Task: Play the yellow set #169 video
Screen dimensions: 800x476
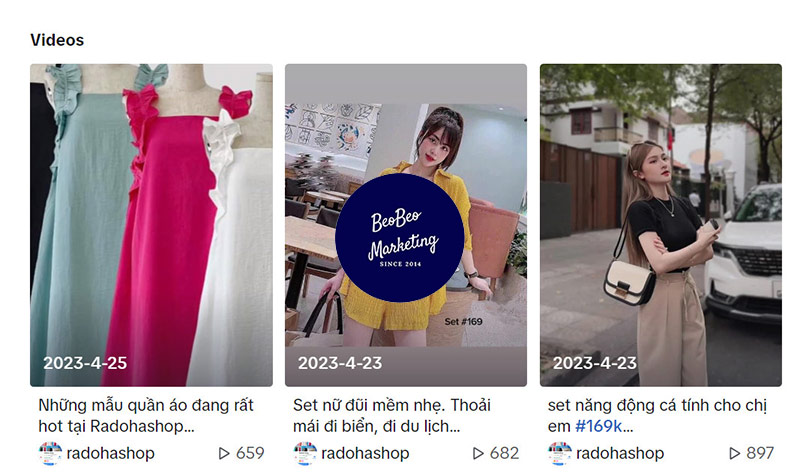Action: 405,225
